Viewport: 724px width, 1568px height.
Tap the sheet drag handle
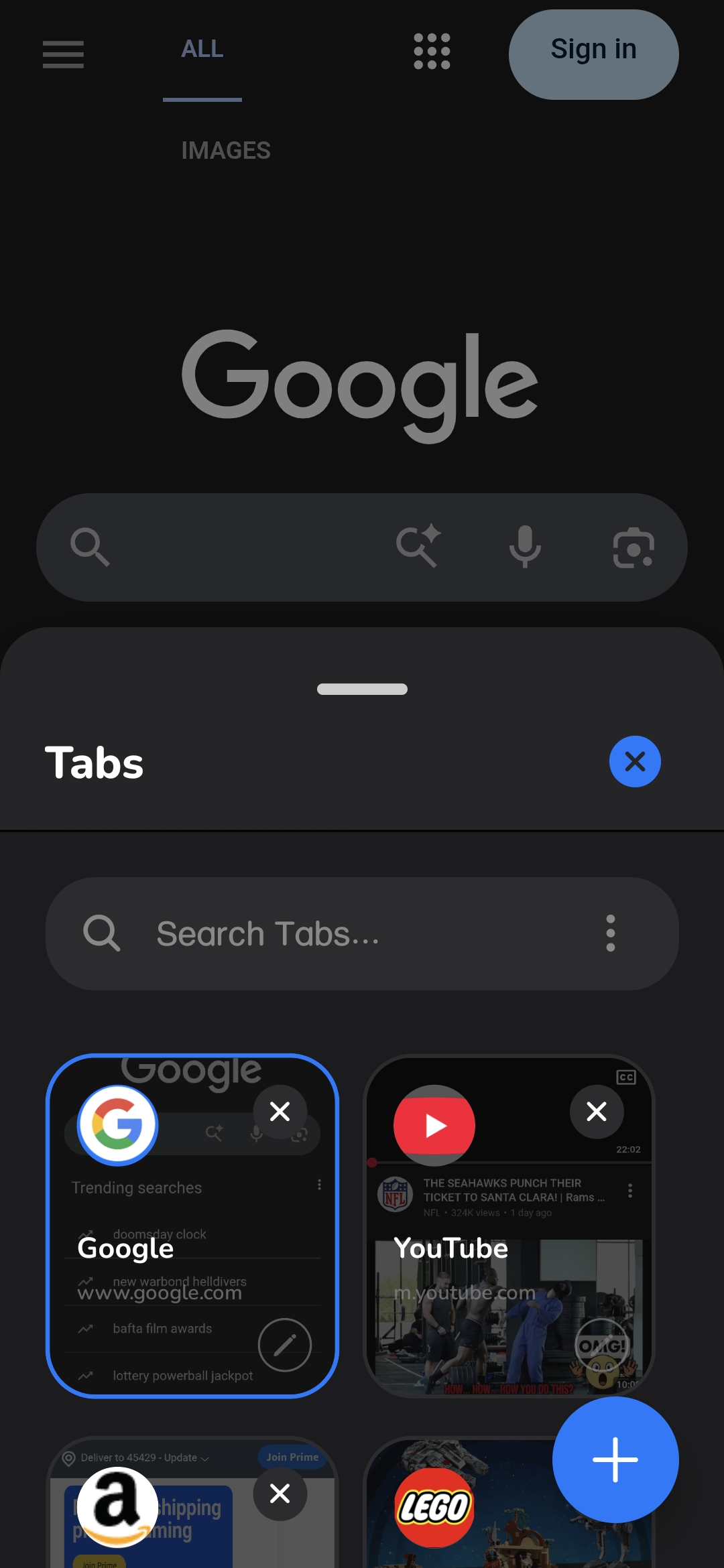(362, 689)
